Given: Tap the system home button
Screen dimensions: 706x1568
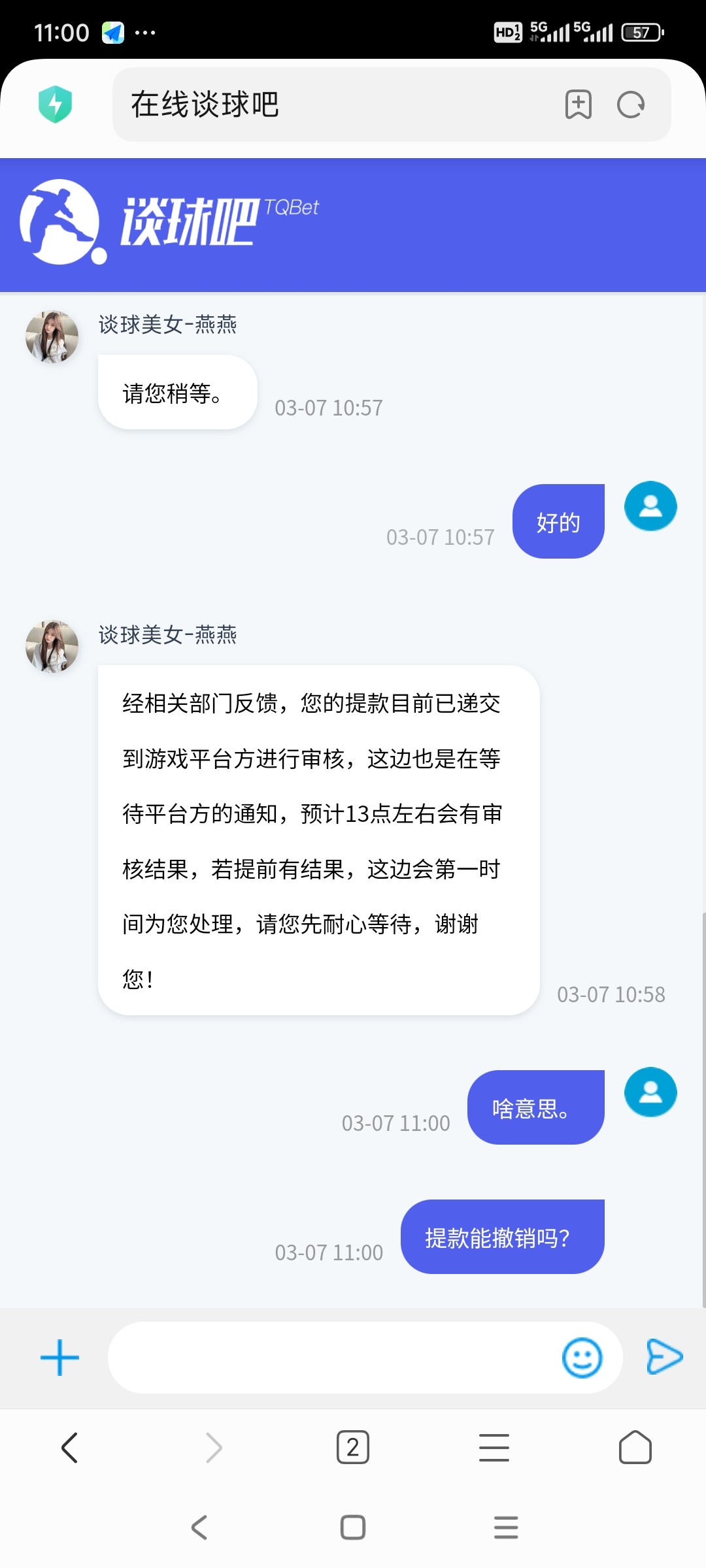Looking at the screenshot, I should (x=353, y=1527).
